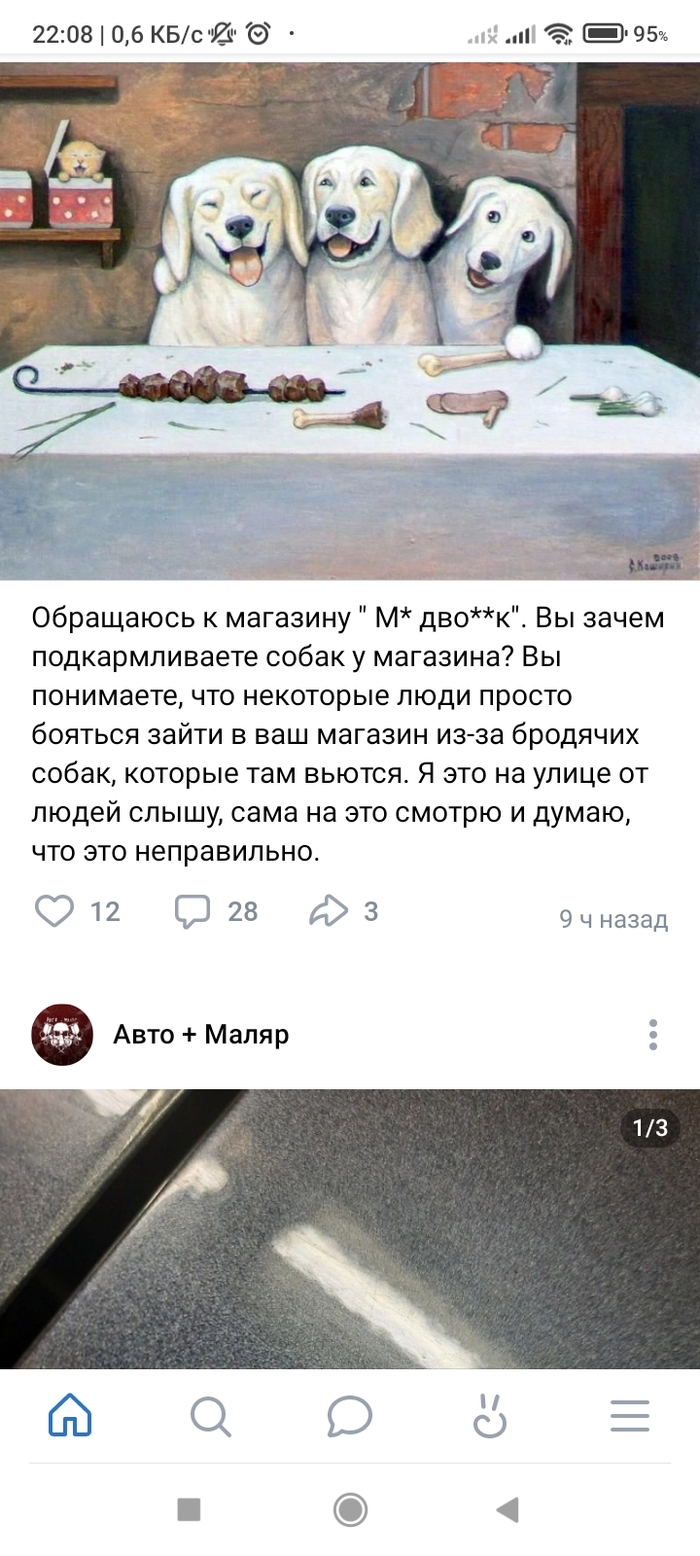The image size is (700, 1556).
Task: Open the hamburger menu tab
Action: point(630,1416)
